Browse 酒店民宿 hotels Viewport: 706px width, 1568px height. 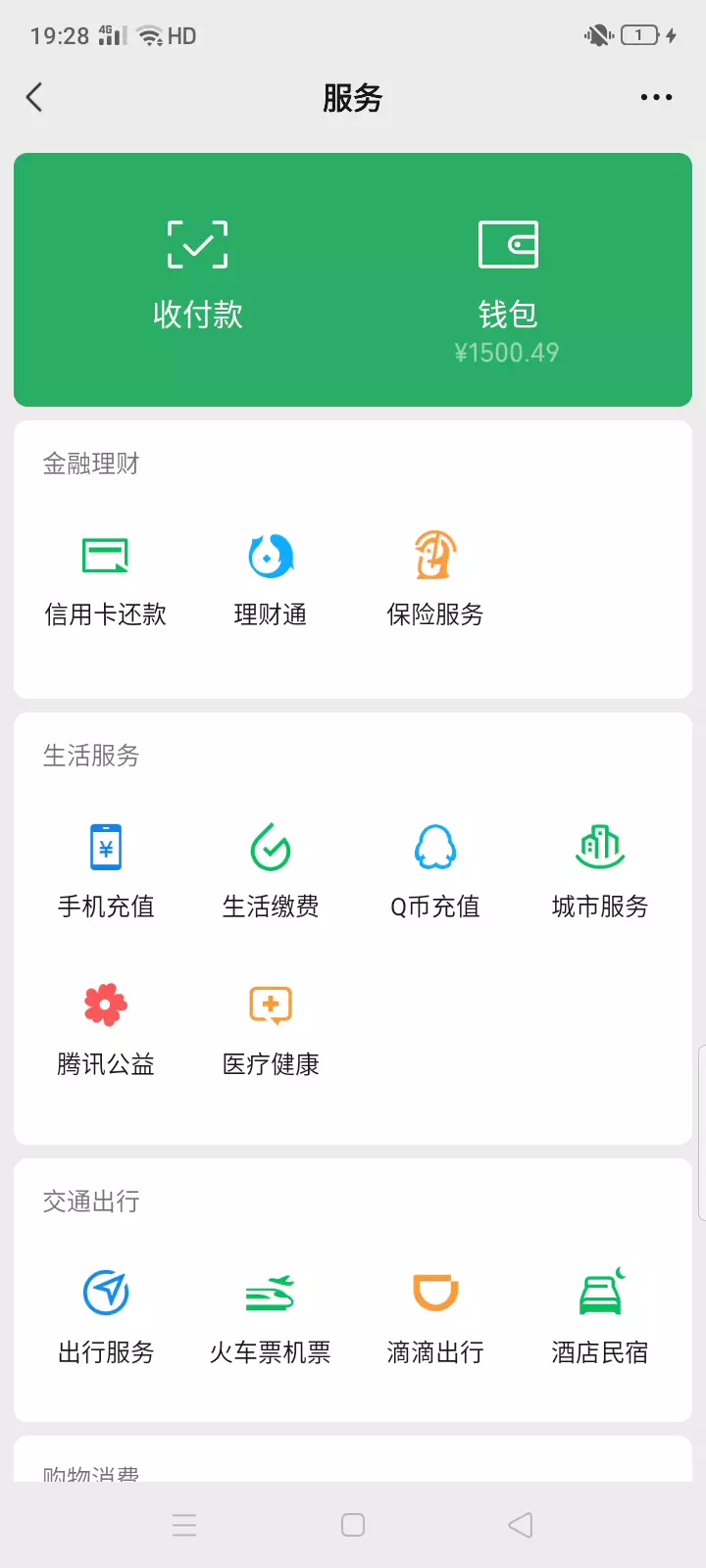pyautogui.click(x=600, y=1317)
